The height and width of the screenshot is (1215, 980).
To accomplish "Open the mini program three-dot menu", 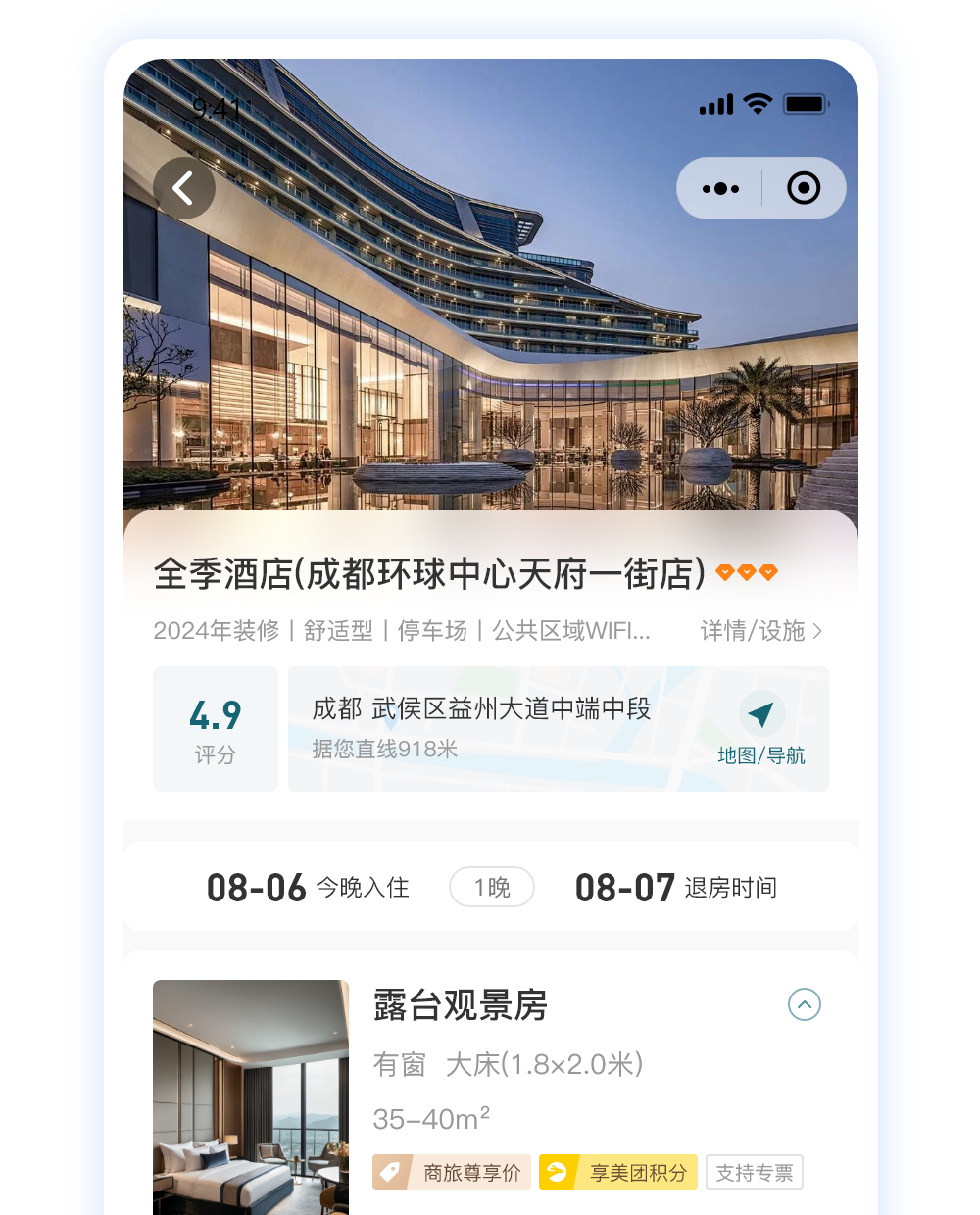I will [x=720, y=188].
